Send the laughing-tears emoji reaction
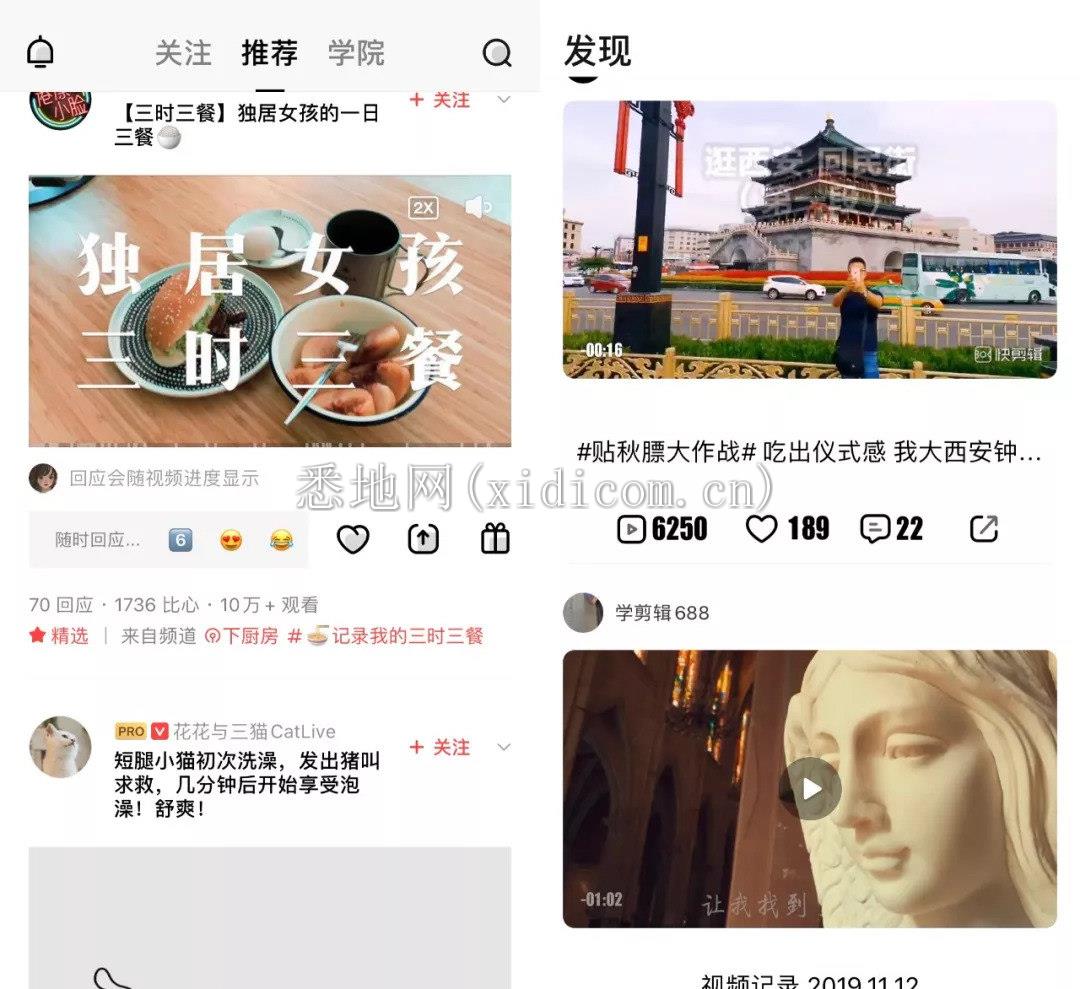The image size is (1080, 989). 282,540
